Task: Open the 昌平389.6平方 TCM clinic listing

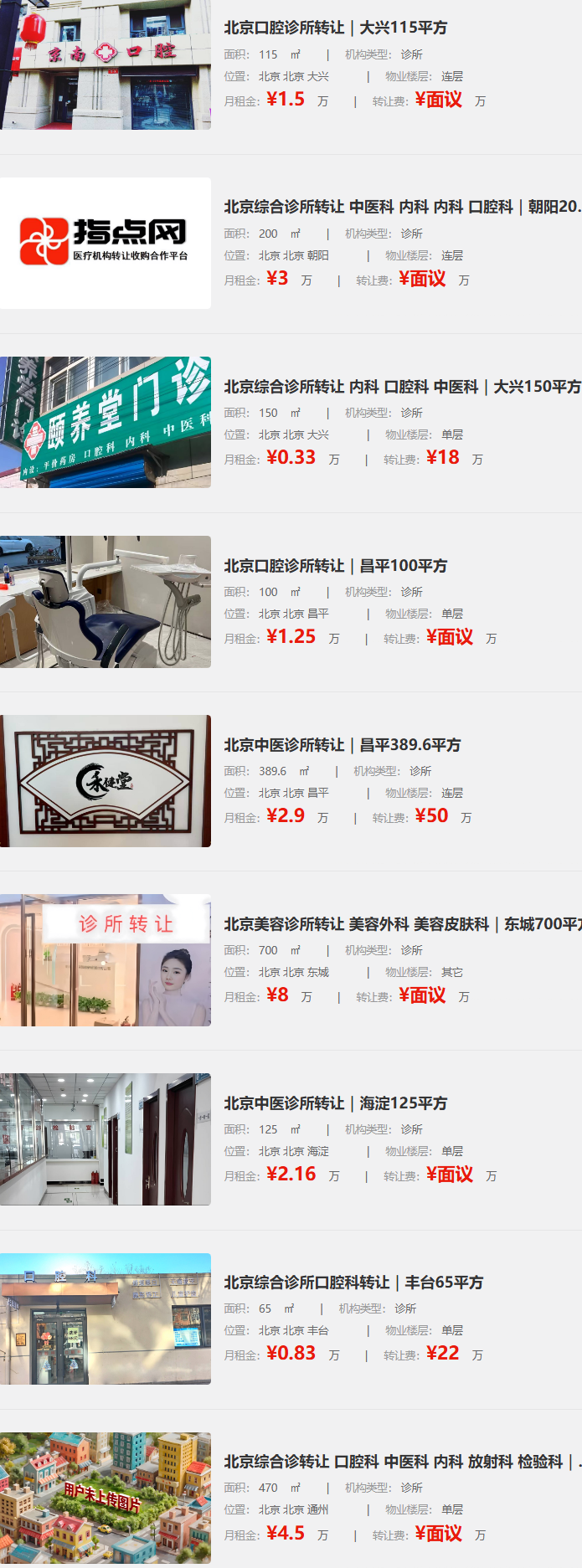Action: coord(342,744)
